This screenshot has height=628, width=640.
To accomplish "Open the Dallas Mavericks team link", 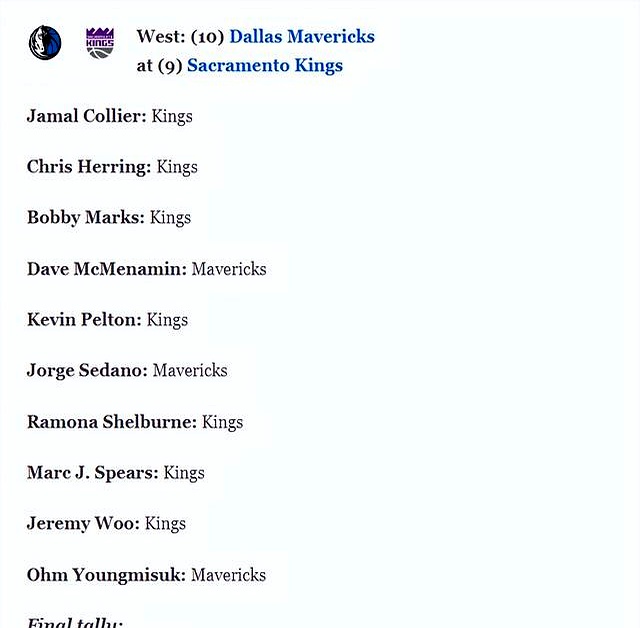I will click(x=302, y=37).
